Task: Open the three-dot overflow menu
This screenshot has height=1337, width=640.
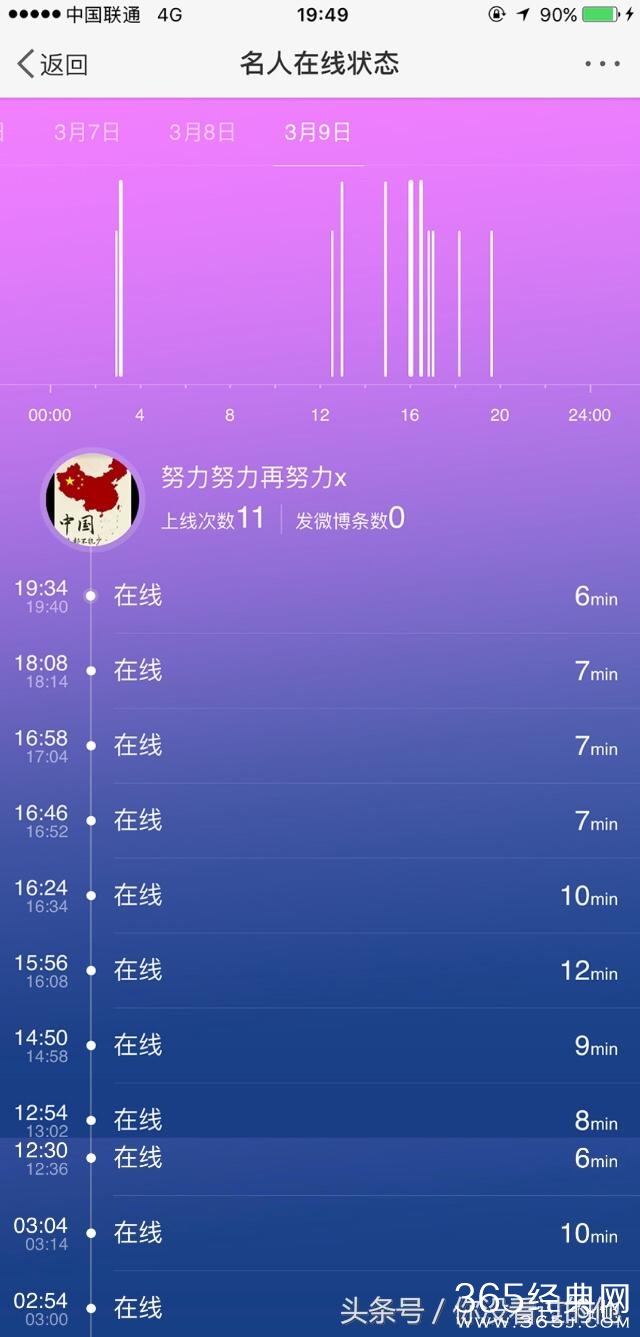Action: (602, 65)
